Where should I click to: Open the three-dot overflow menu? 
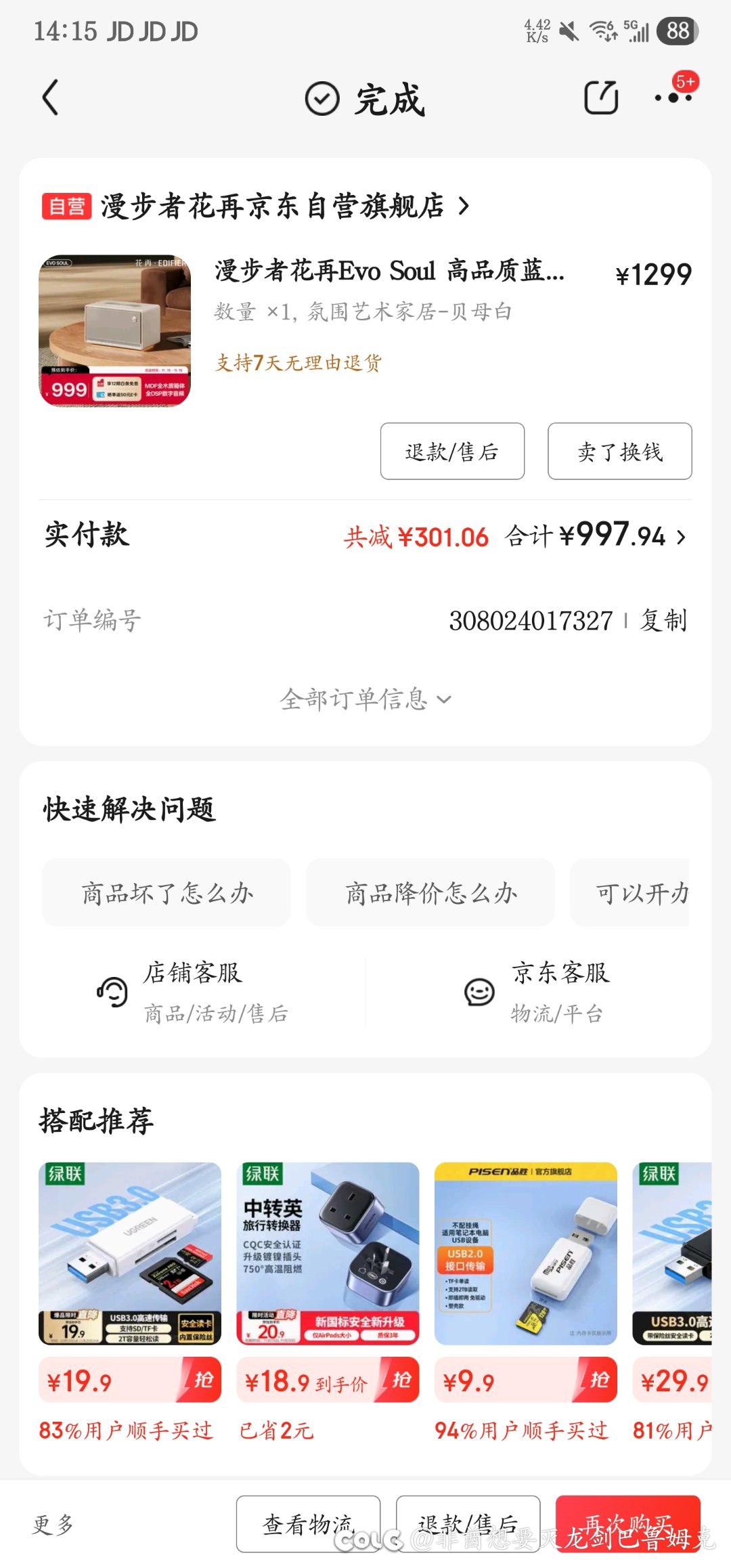click(x=673, y=98)
